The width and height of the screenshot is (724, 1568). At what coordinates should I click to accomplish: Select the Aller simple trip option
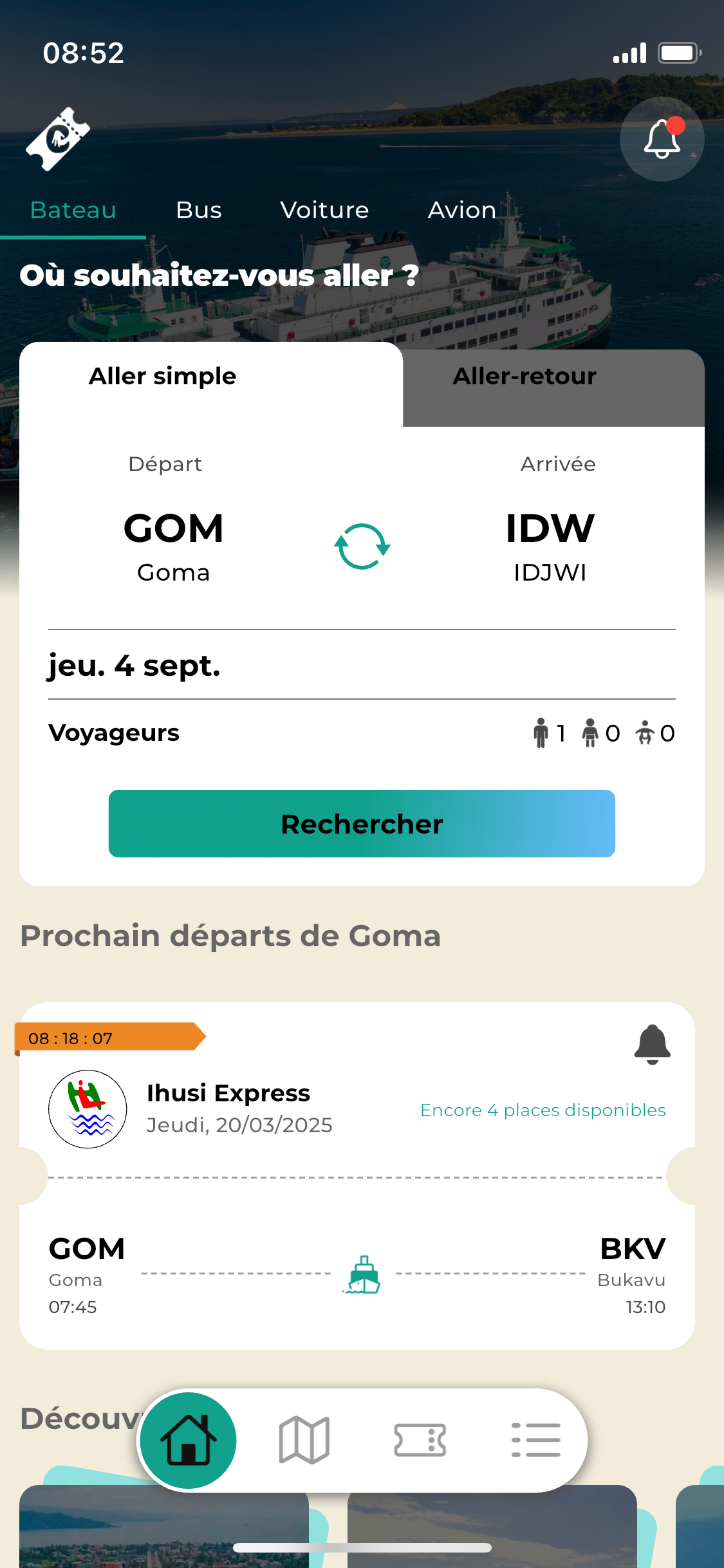(163, 377)
